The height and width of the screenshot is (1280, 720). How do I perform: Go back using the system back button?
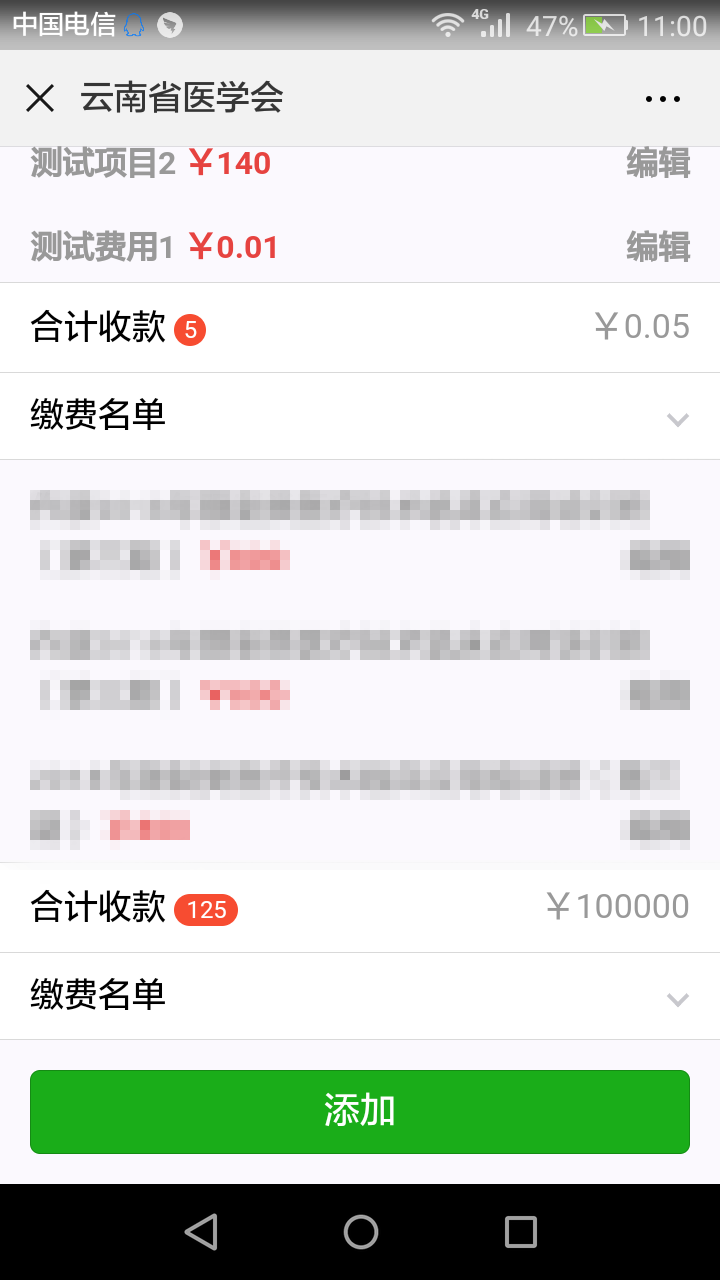(201, 1232)
